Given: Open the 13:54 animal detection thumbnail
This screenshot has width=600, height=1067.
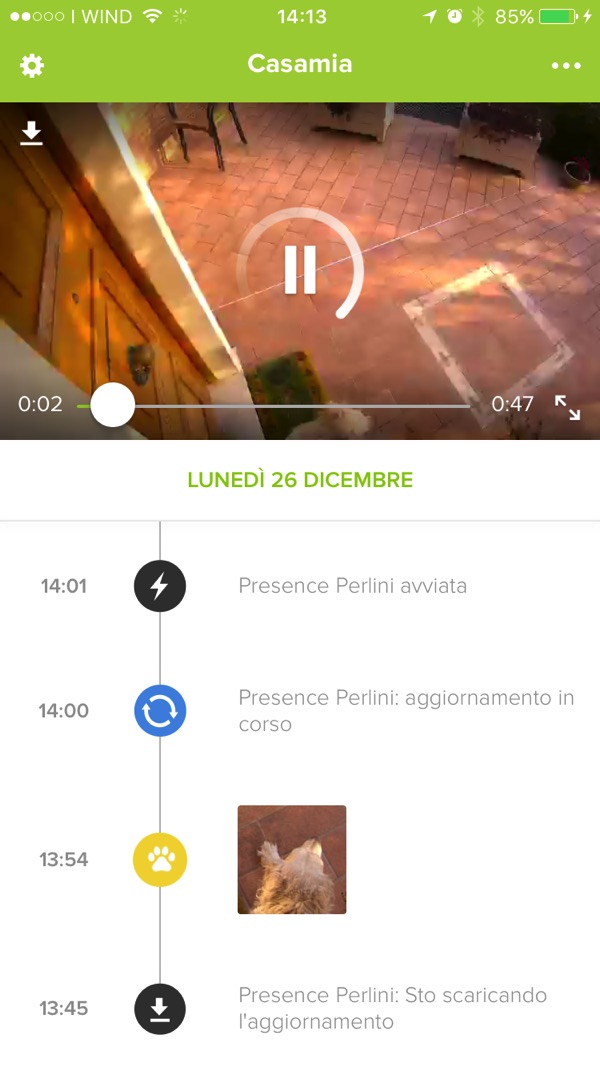Looking at the screenshot, I should click(x=291, y=859).
